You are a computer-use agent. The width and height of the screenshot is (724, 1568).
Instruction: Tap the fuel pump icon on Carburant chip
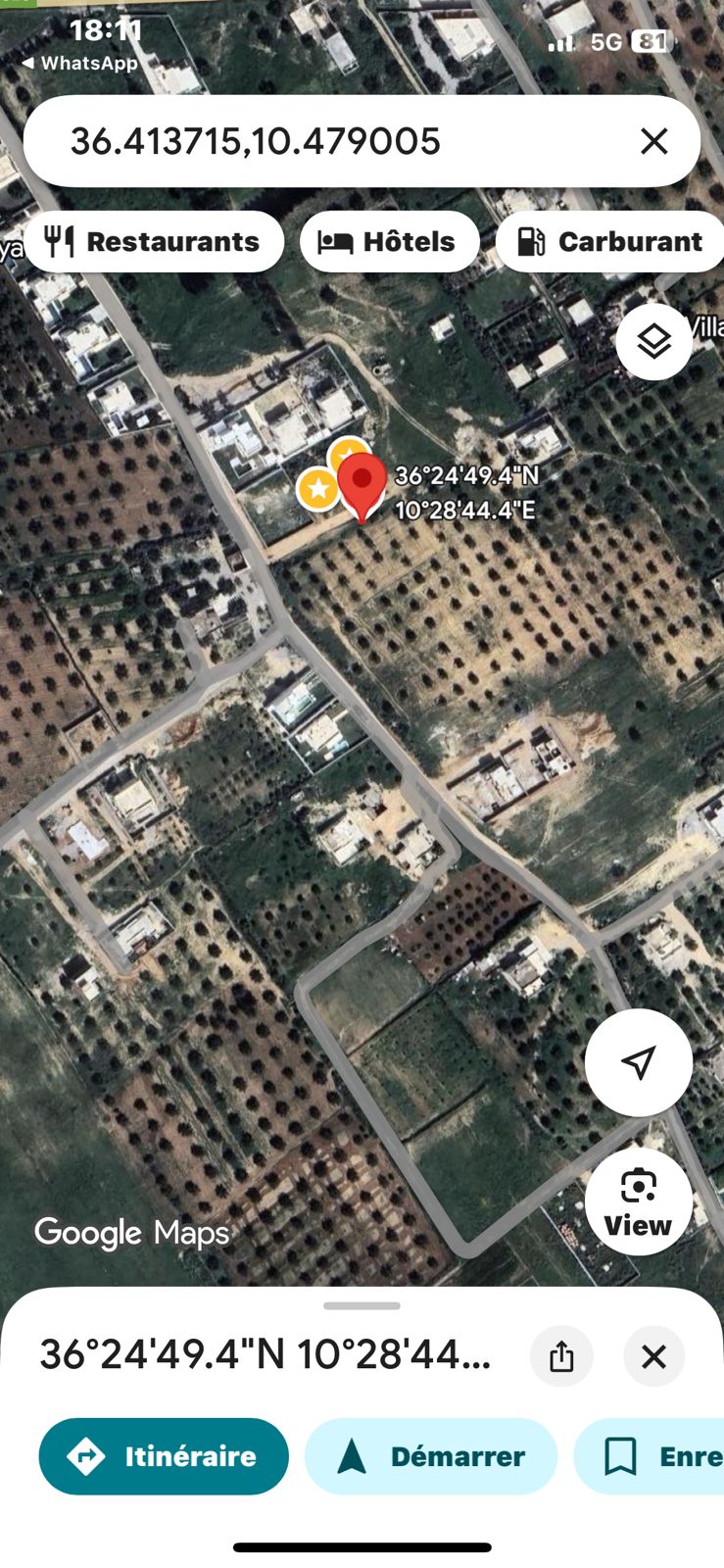(x=530, y=241)
